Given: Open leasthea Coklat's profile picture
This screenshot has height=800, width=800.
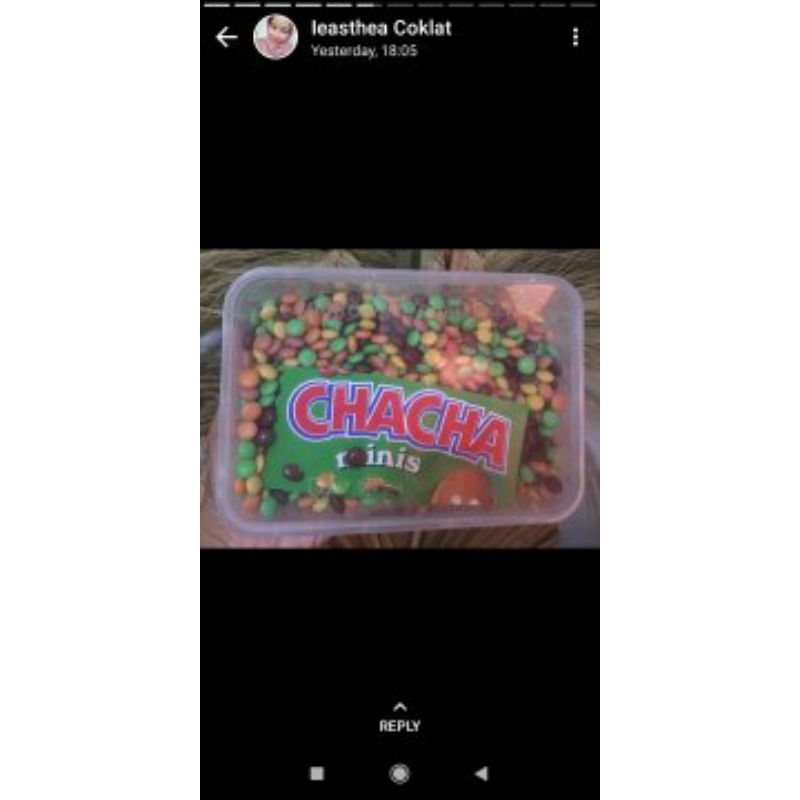Looking at the screenshot, I should click(275, 38).
